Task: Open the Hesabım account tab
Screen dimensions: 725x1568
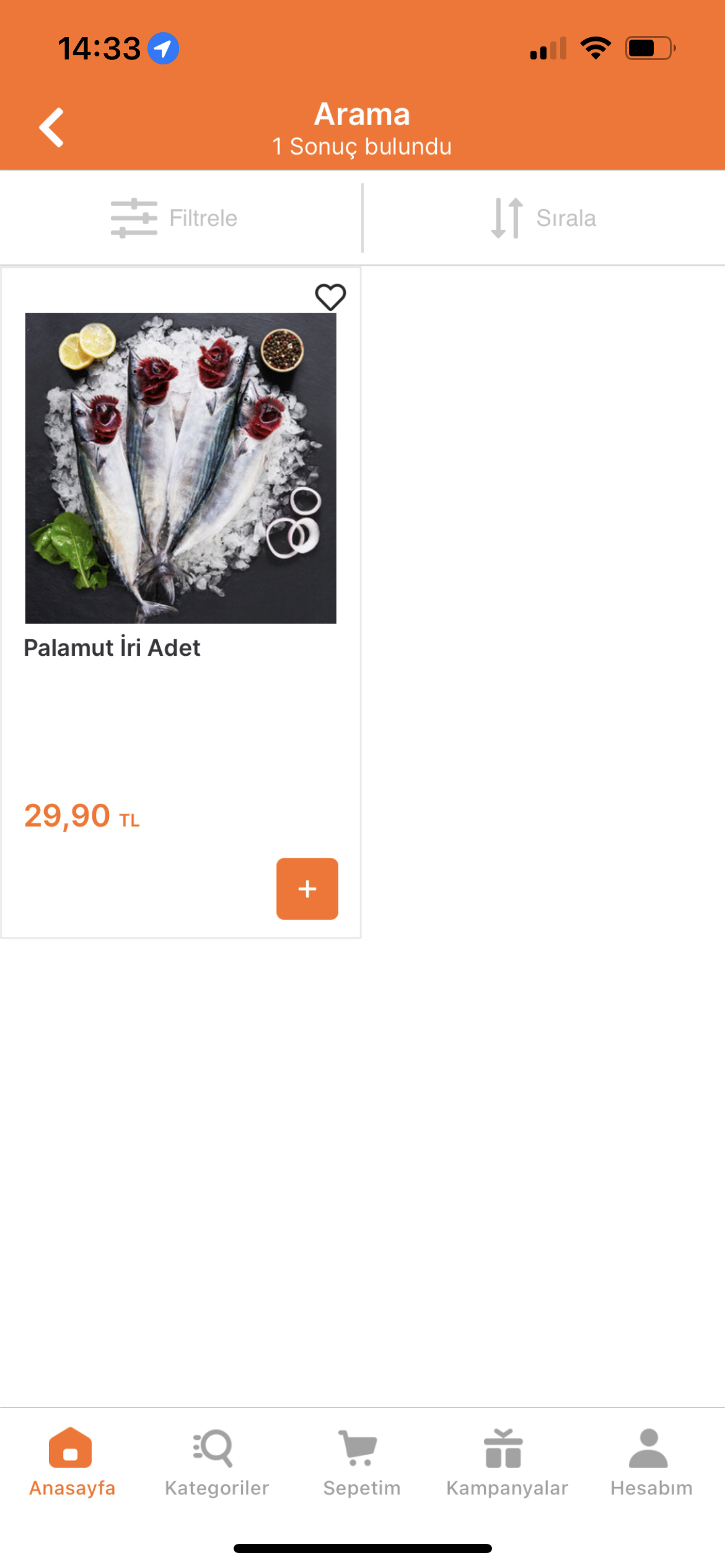Action: click(x=651, y=1463)
